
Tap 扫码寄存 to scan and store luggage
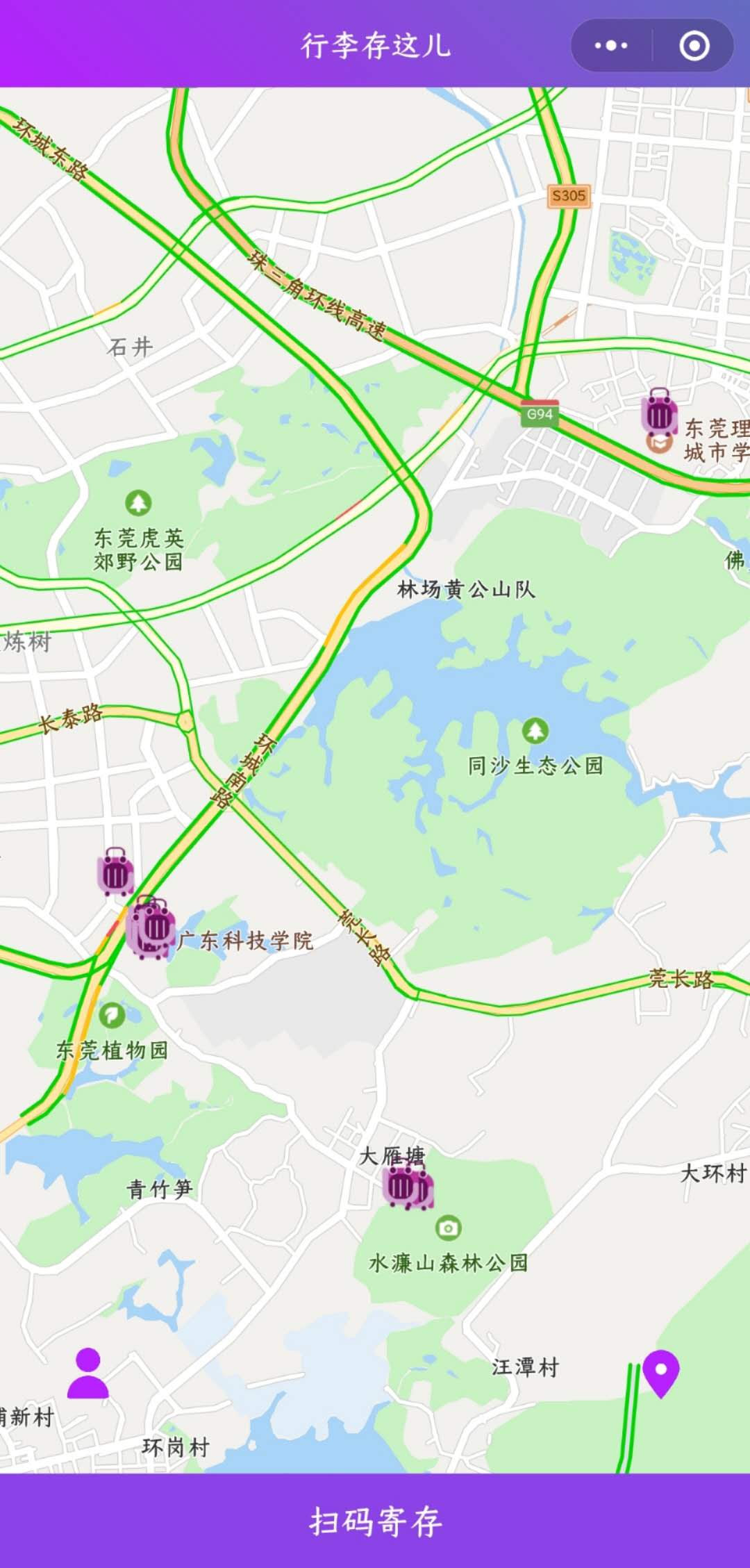(375, 1521)
